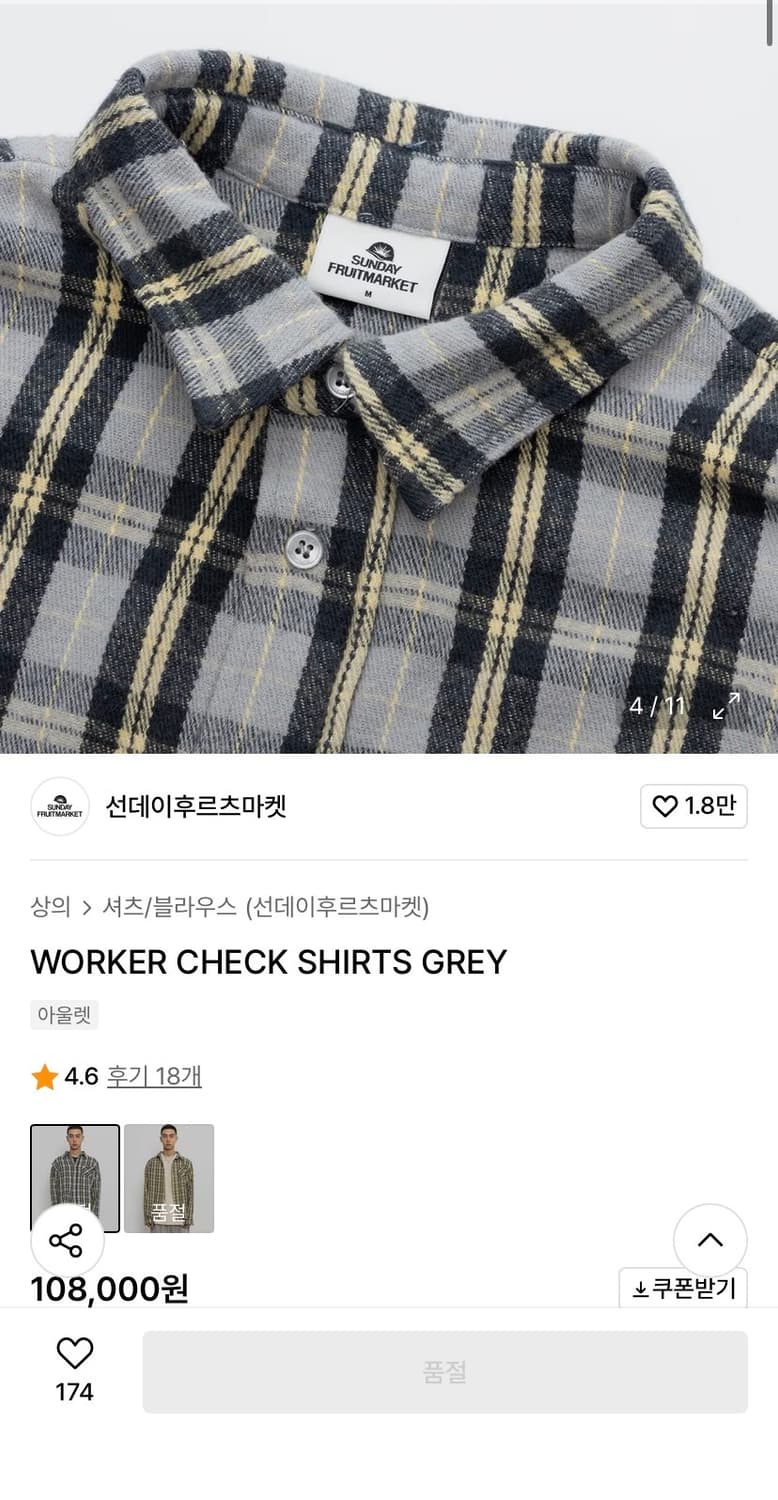Click the Sunday Fruitmarket brand logo circle
This screenshot has height=1500, width=778.
coord(60,807)
